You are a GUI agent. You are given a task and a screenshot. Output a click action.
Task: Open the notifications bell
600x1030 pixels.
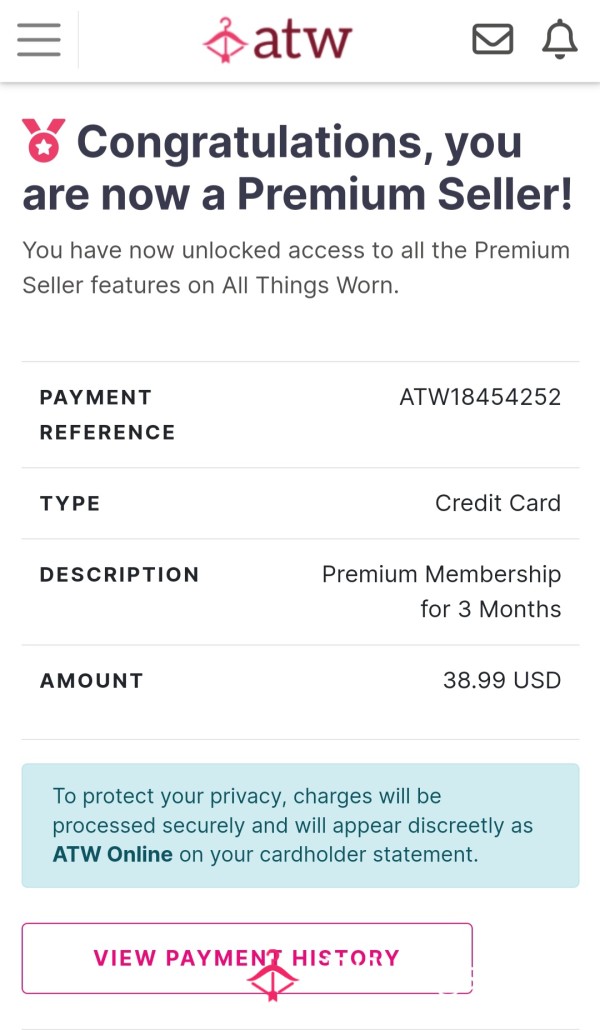click(x=560, y=39)
